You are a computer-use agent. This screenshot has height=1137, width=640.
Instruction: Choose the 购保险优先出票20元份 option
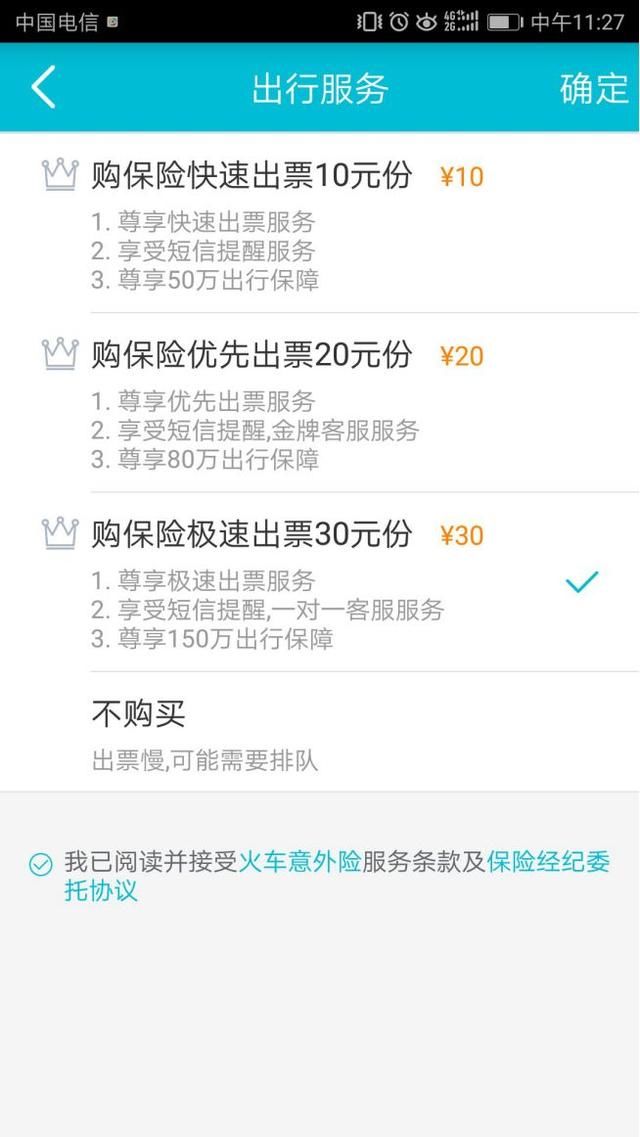[x=320, y=403]
